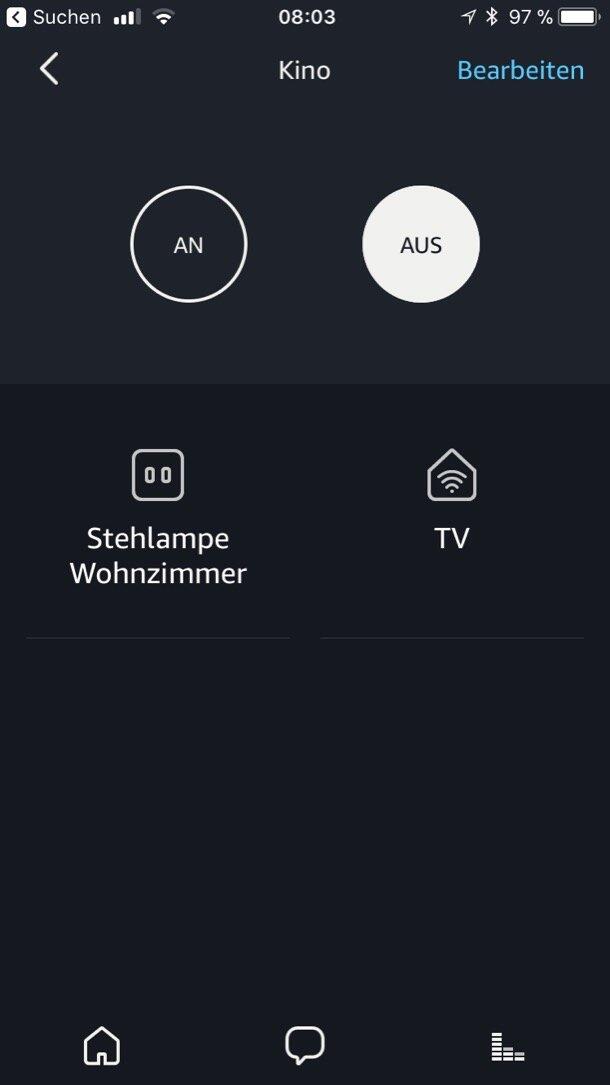Open the TV device
This screenshot has width=610, height=1085.
(452, 500)
